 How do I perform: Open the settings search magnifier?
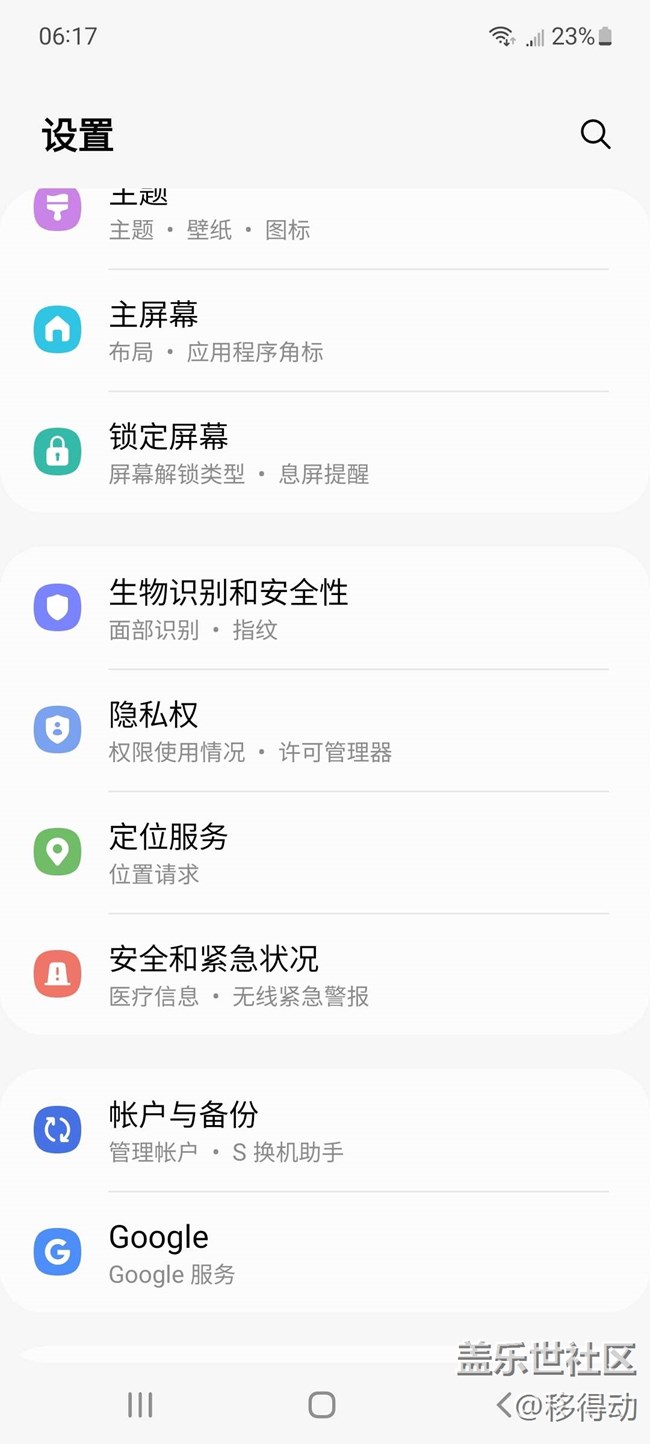click(595, 134)
